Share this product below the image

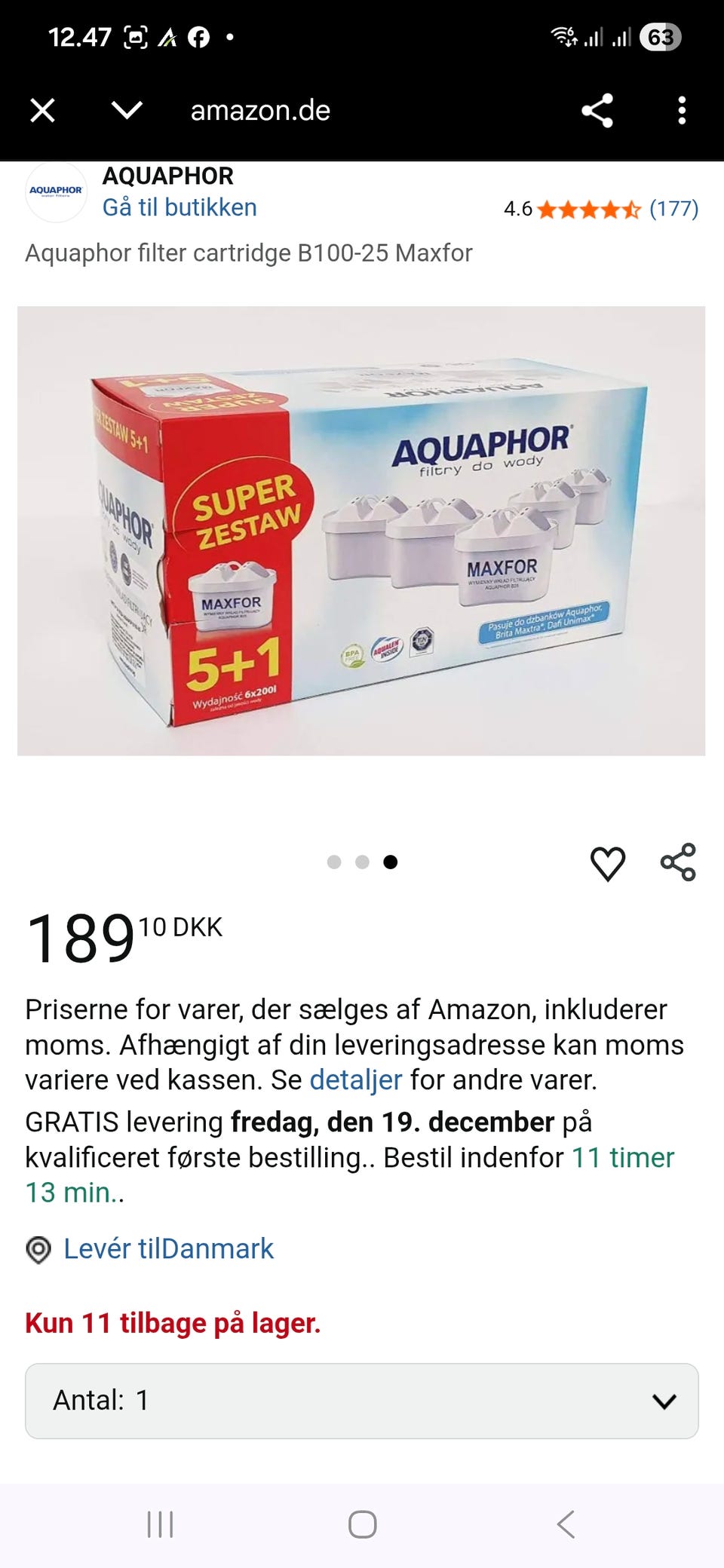tap(678, 862)
